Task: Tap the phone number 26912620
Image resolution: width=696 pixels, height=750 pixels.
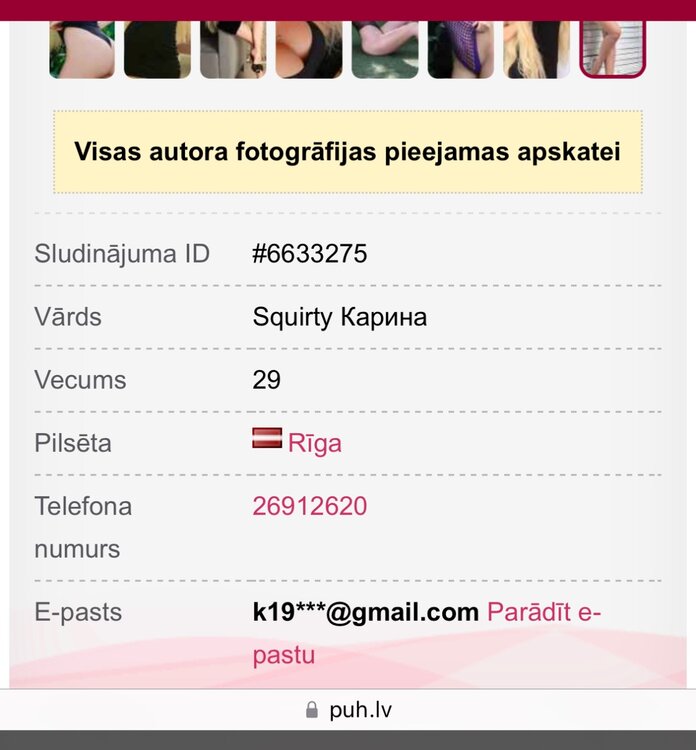Action: pos(309,506)
